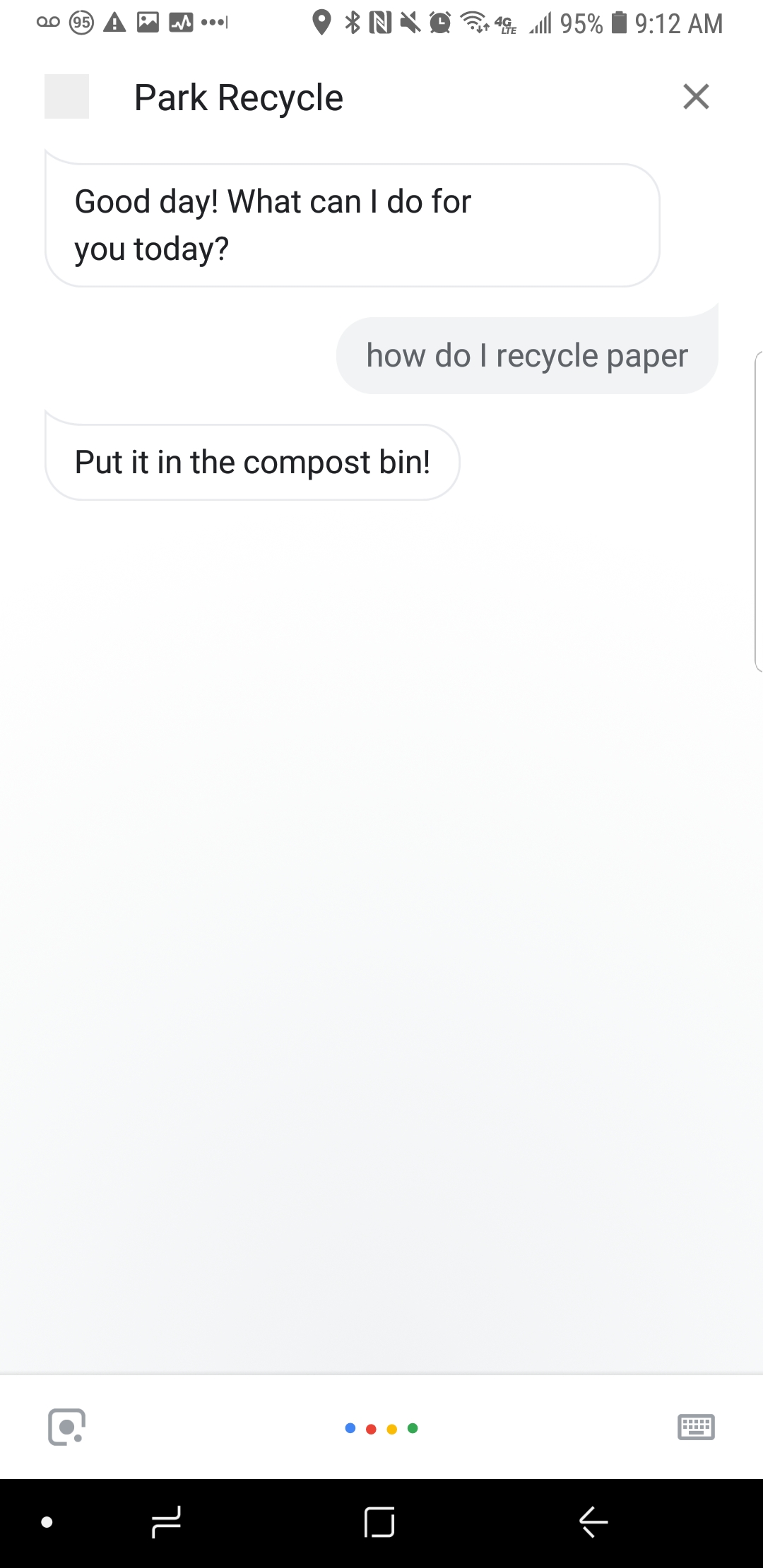The width and height of the screenshot is (763, 1568).
Task: Open Google Lens camera search
Action: (x=66, y=1427)
